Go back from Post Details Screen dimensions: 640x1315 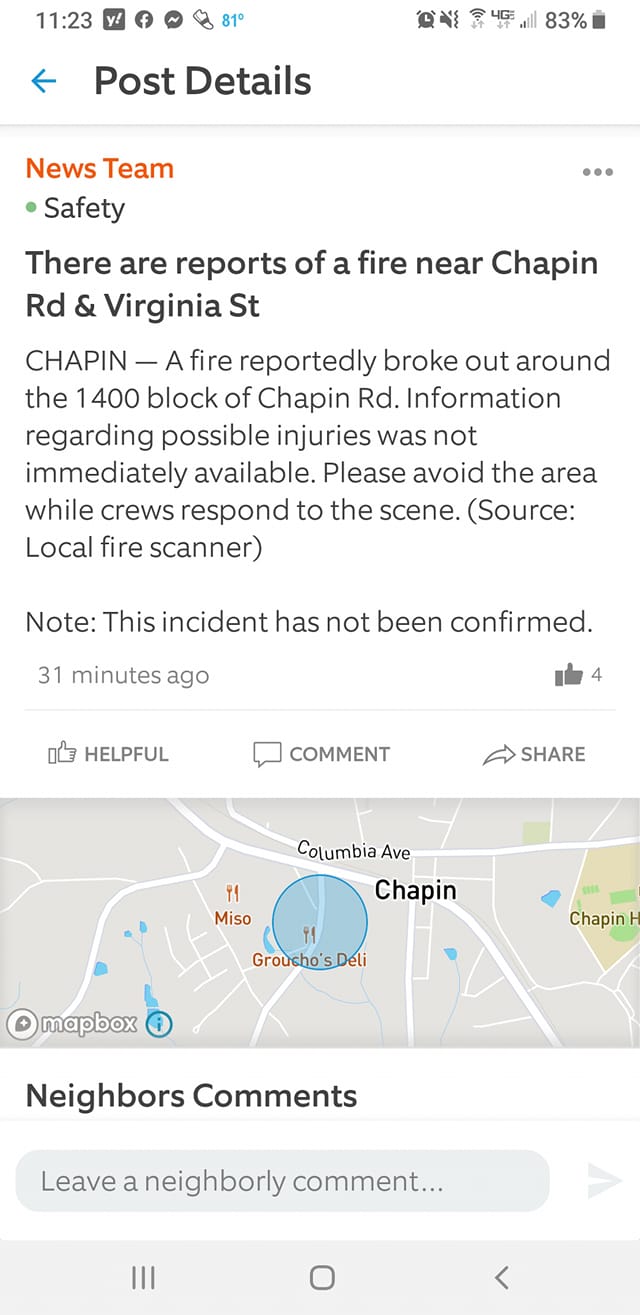(44, 82)
